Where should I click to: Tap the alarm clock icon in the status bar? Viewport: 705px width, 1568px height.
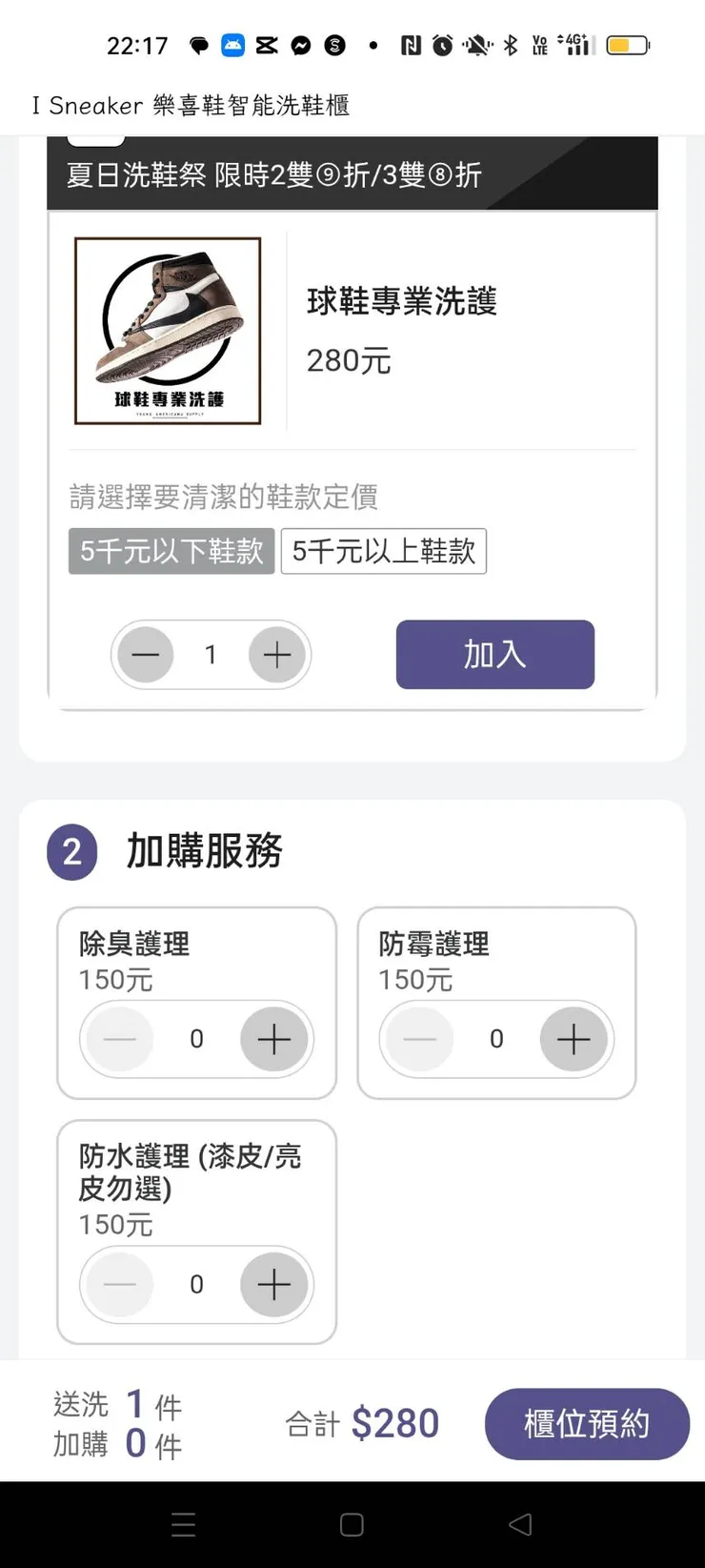[x=441, y=44]
